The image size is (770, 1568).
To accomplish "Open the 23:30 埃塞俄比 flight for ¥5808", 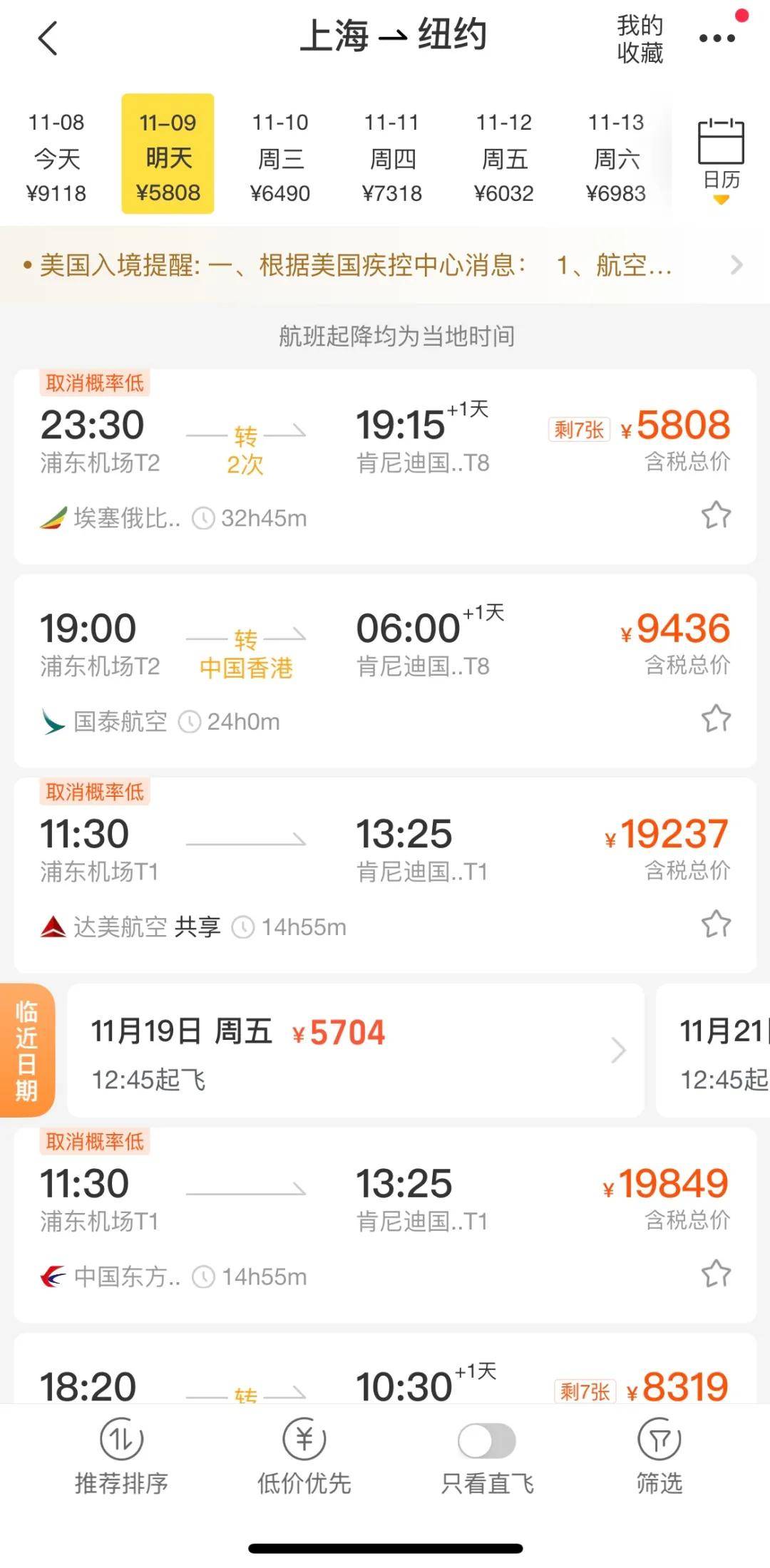I will 385,467.
